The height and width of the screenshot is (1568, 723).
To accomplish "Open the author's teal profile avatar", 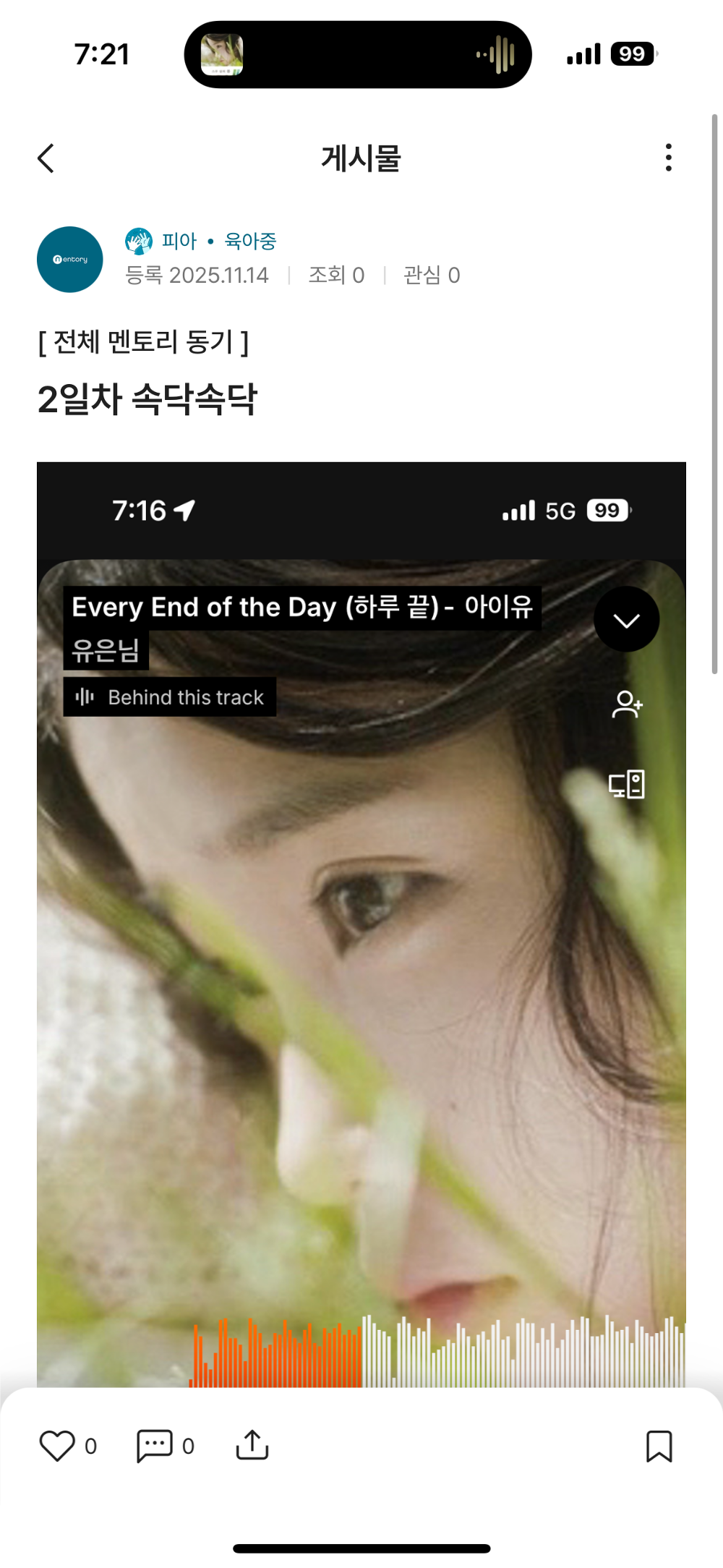I will (70, 260).
